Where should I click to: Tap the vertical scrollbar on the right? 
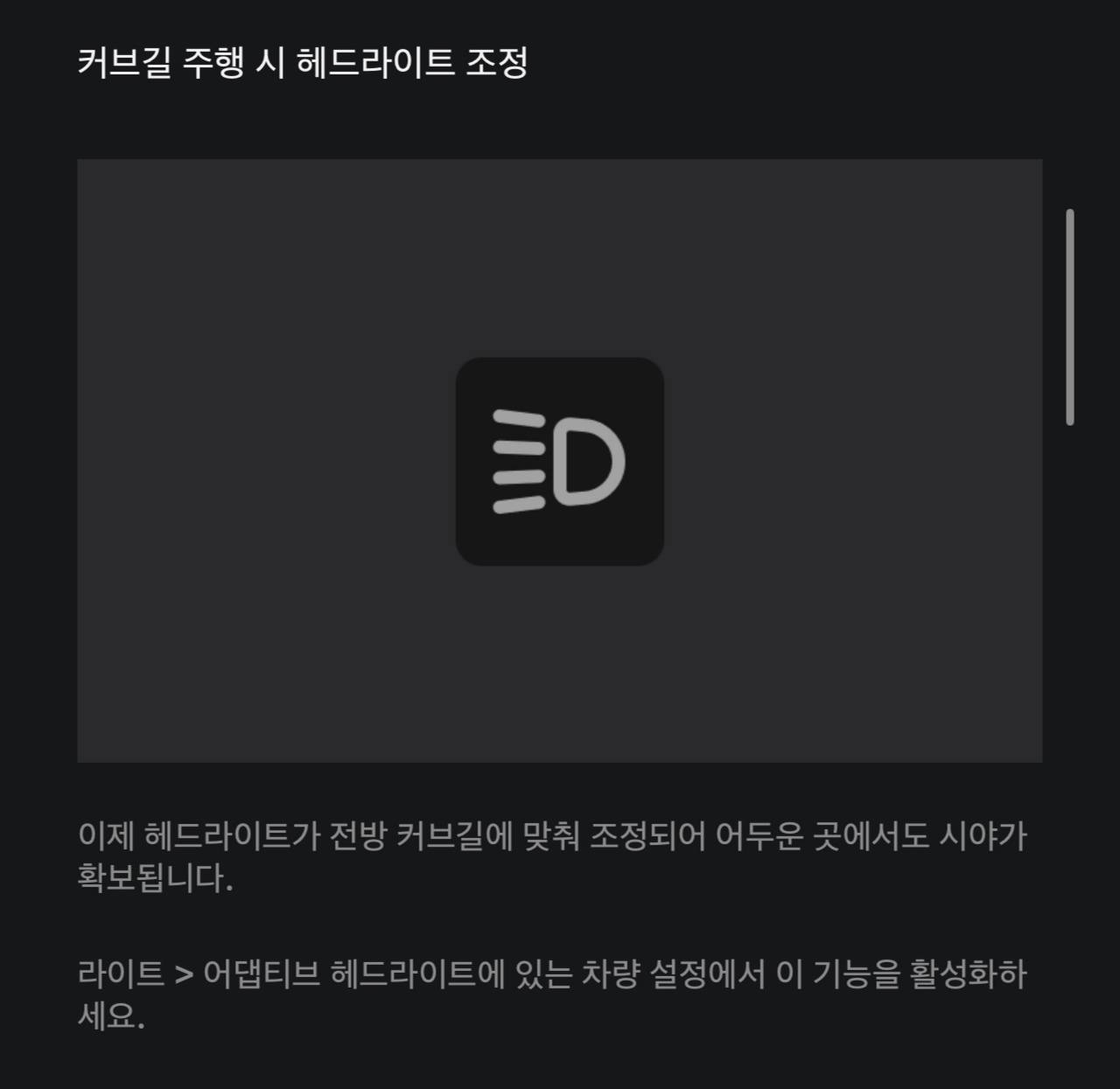pyautogui.click(x=1069, y=317)
